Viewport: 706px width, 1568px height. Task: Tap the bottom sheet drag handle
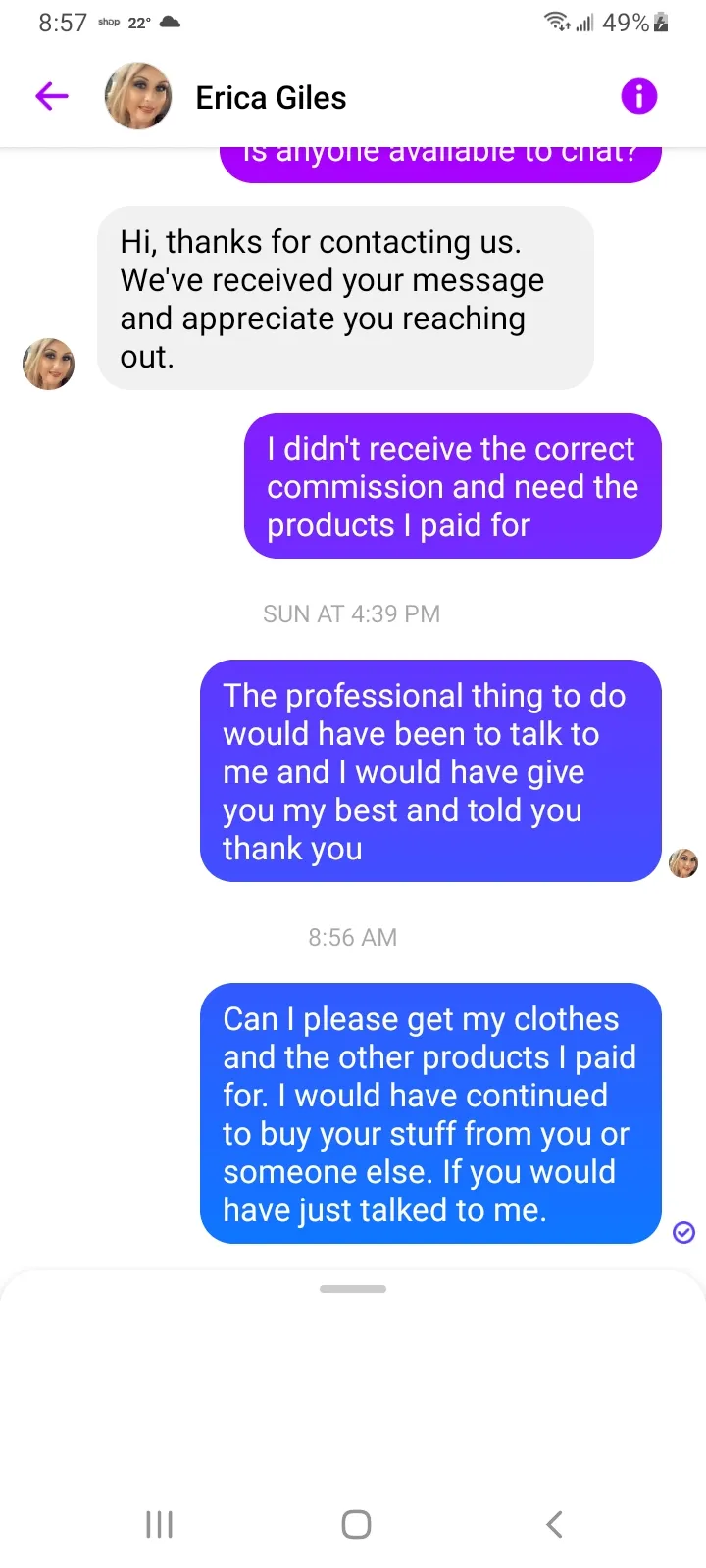tap(353, 1289)
